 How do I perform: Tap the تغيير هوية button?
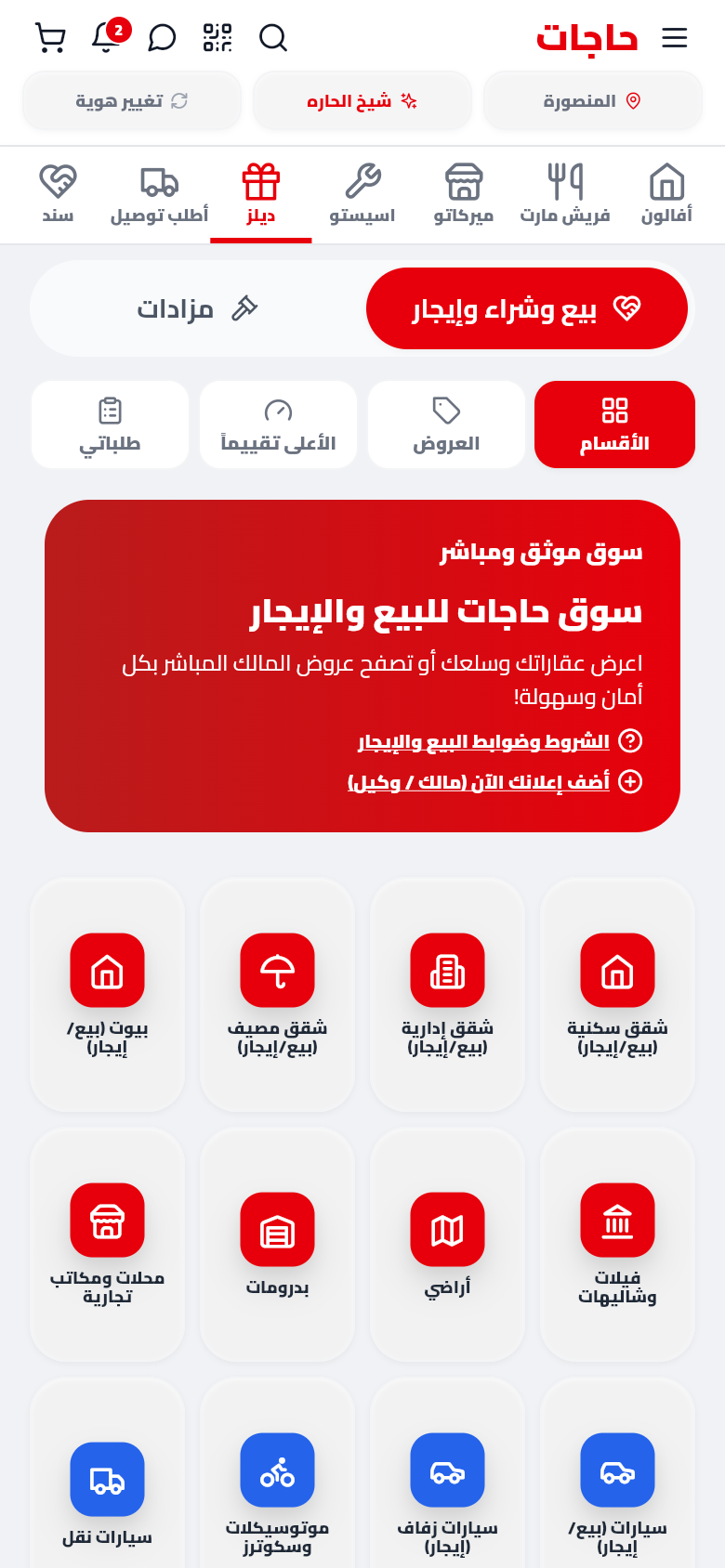pyautogui.click(x=132, y=100)
